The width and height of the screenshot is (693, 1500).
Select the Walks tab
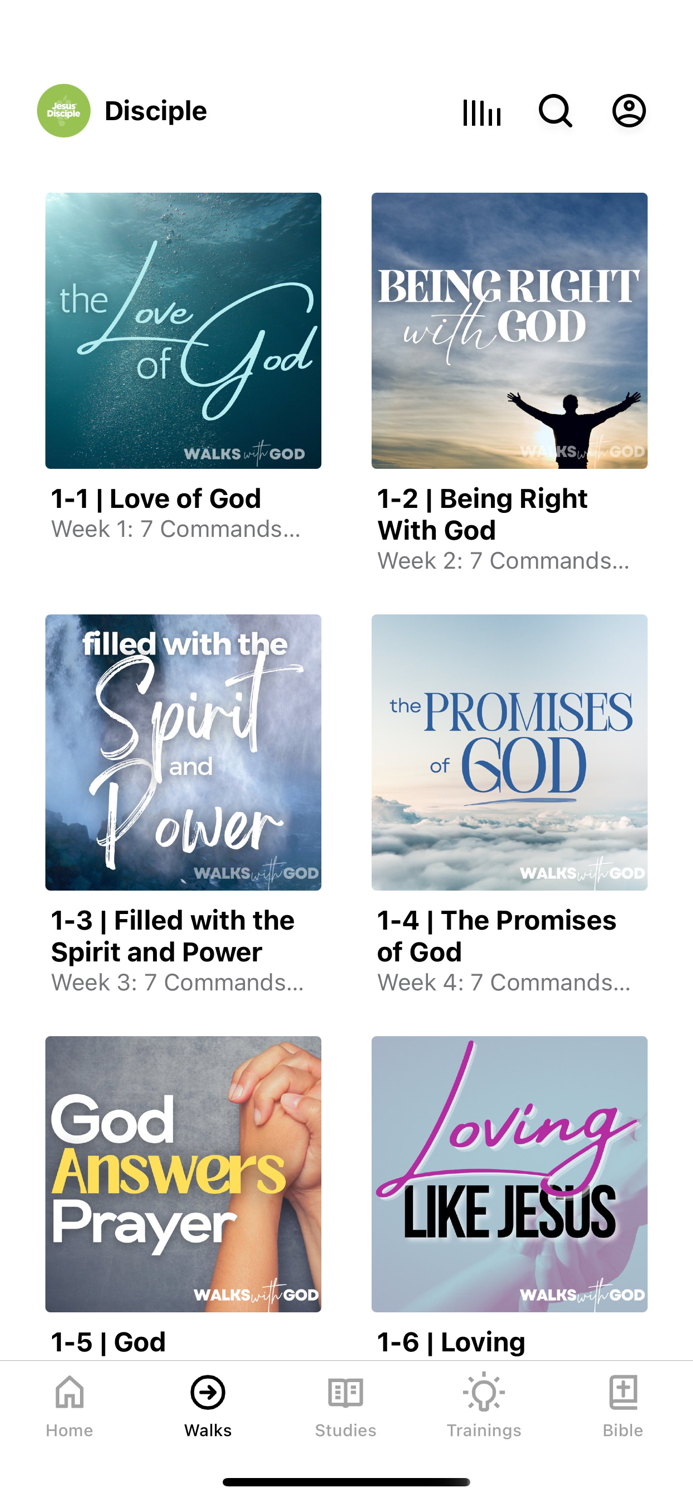(x=208, y=1406)
